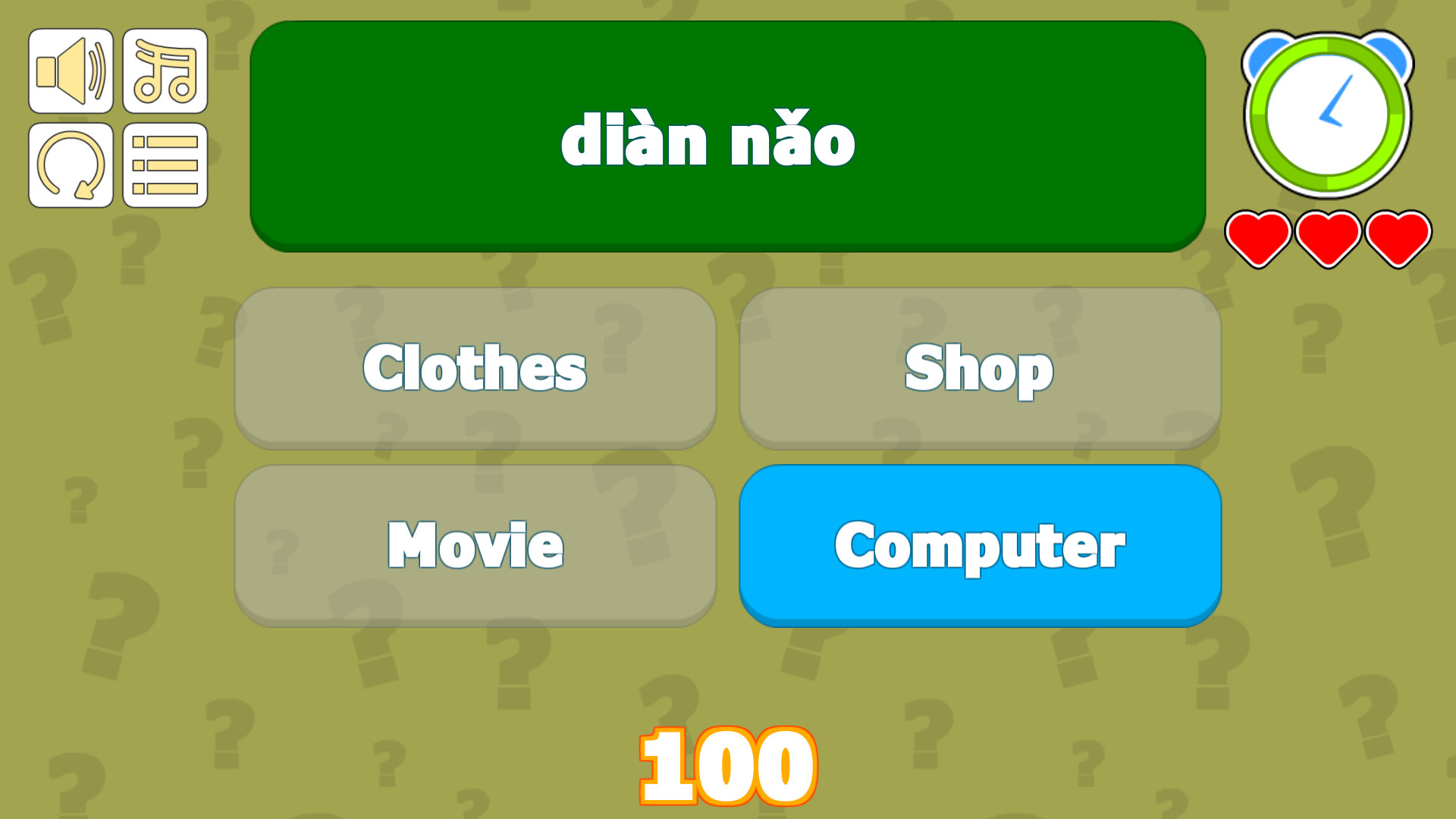Restart the quiz with the circular arrow

[x=71, y=165]
